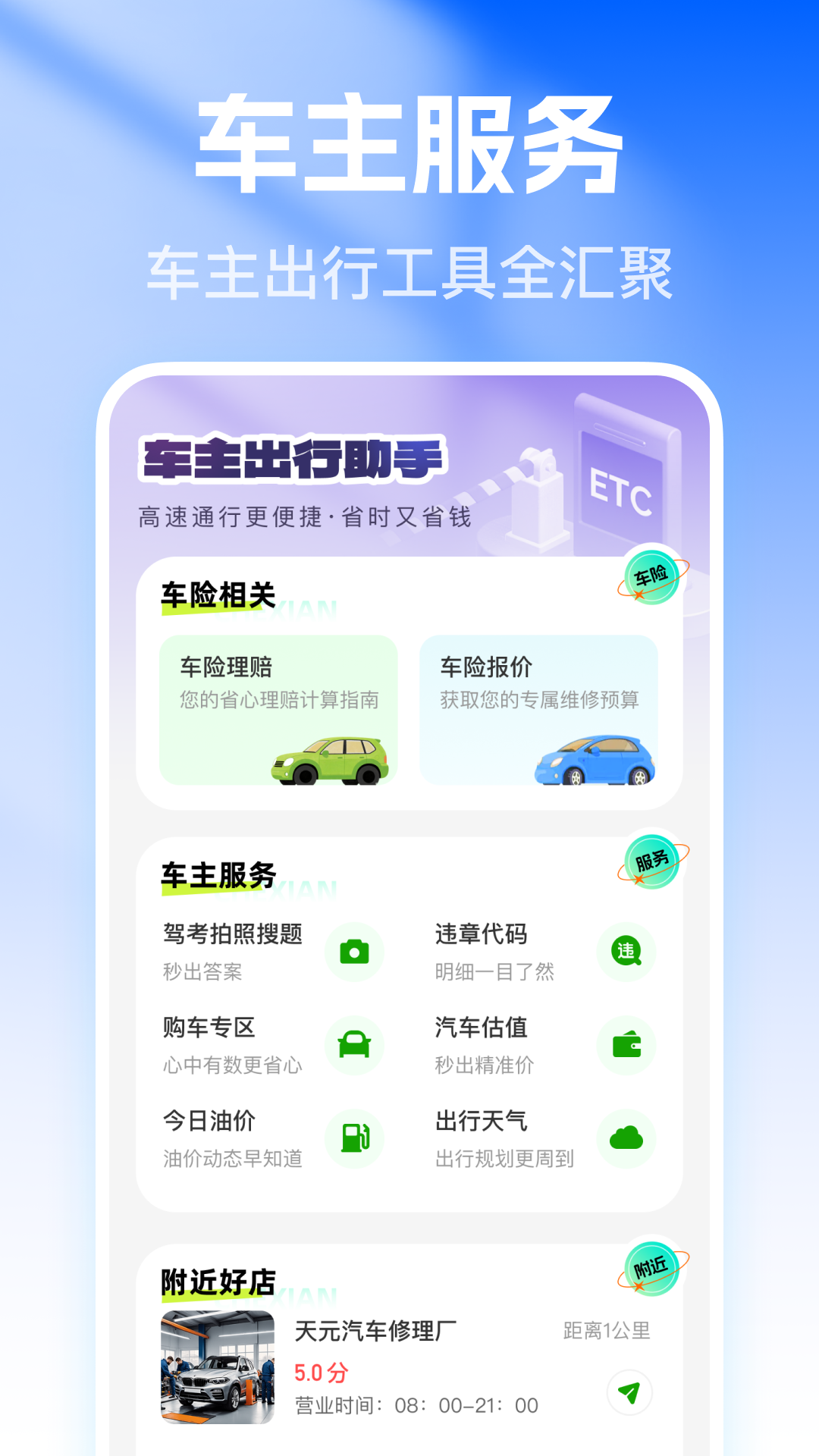Click the cloud icon for 出行天气

pos(626,1139)
